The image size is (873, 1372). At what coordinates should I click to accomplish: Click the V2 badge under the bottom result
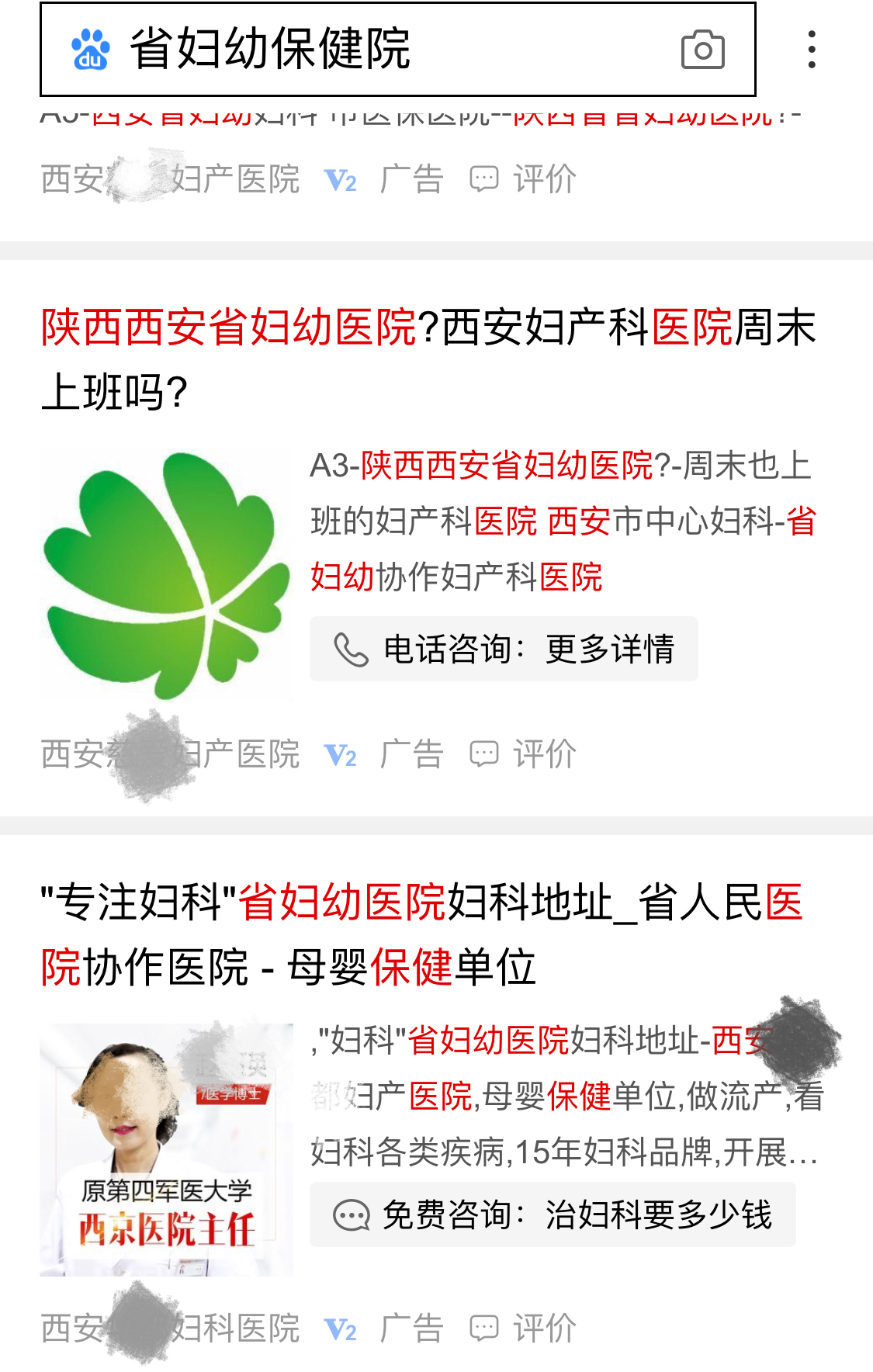[341, 1329]
